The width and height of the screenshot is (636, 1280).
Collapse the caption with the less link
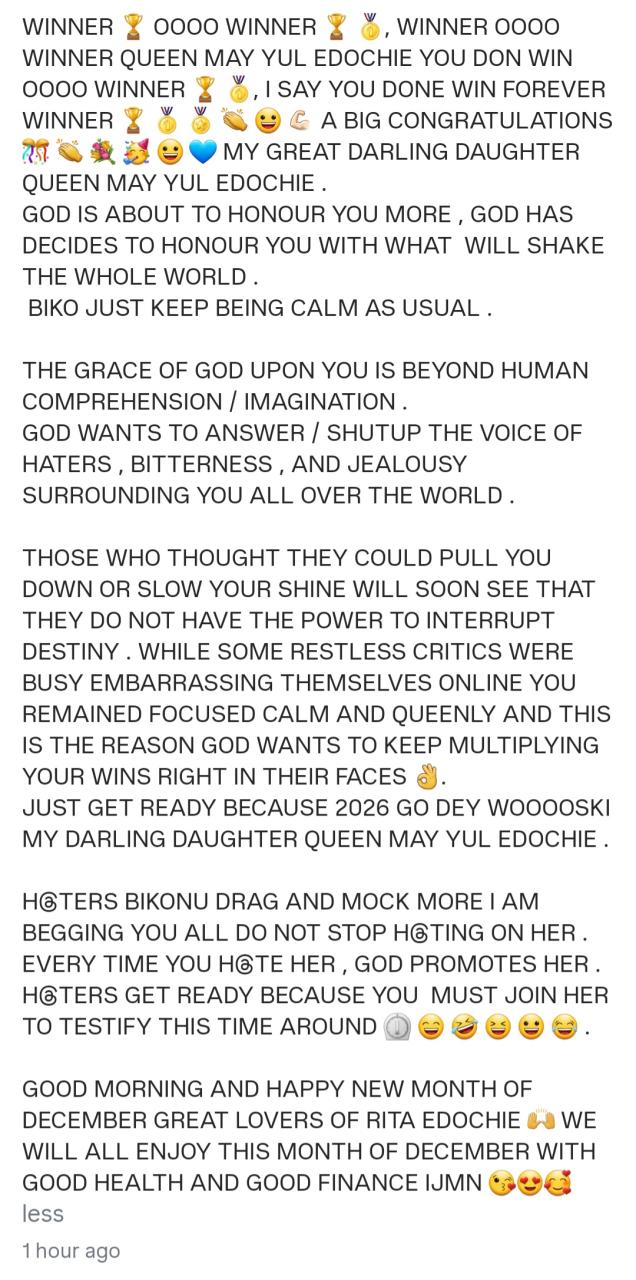[x=43, y=1214]
